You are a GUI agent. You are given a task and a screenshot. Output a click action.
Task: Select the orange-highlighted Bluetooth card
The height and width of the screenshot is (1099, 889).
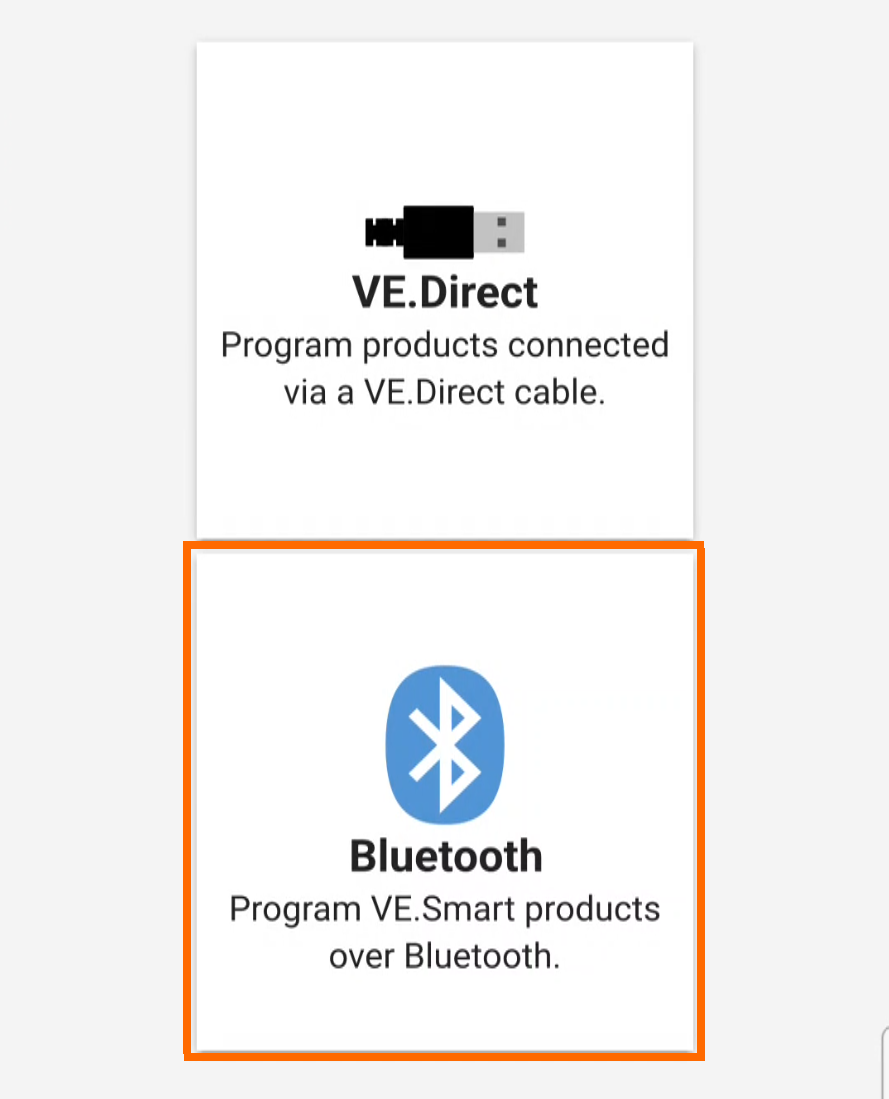click(x=444, y=800)
